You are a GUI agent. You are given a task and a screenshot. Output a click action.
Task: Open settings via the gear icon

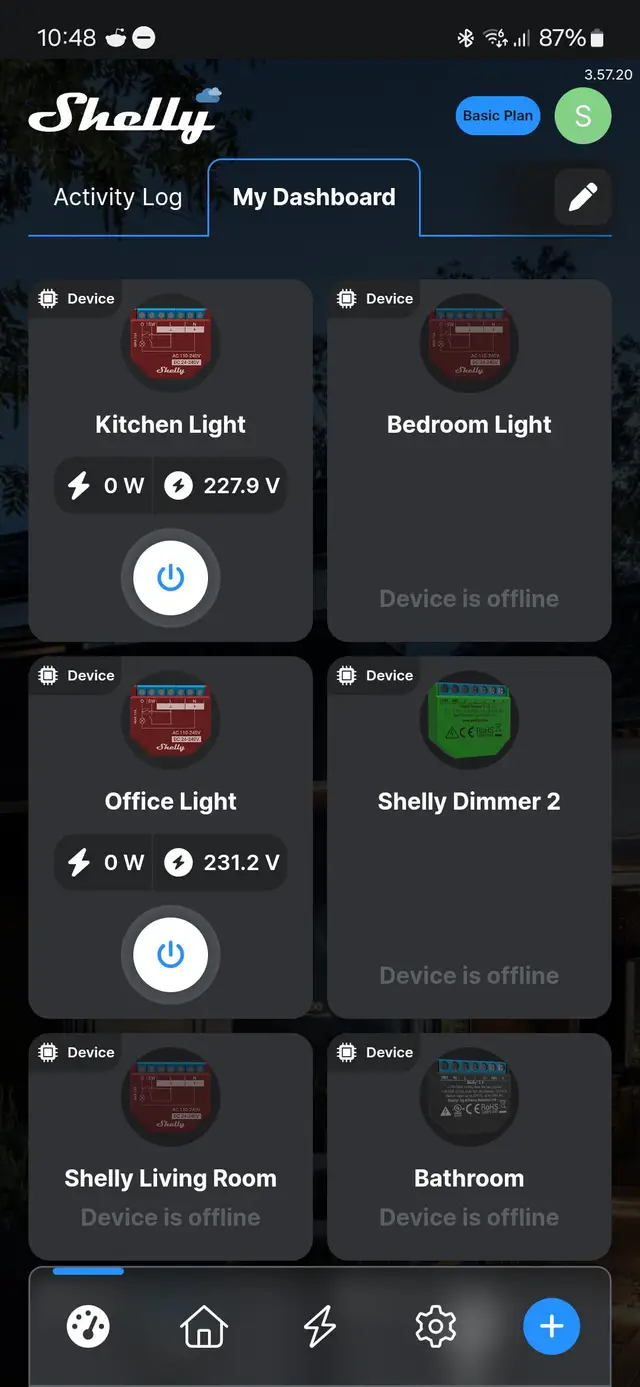[436, 1327]
